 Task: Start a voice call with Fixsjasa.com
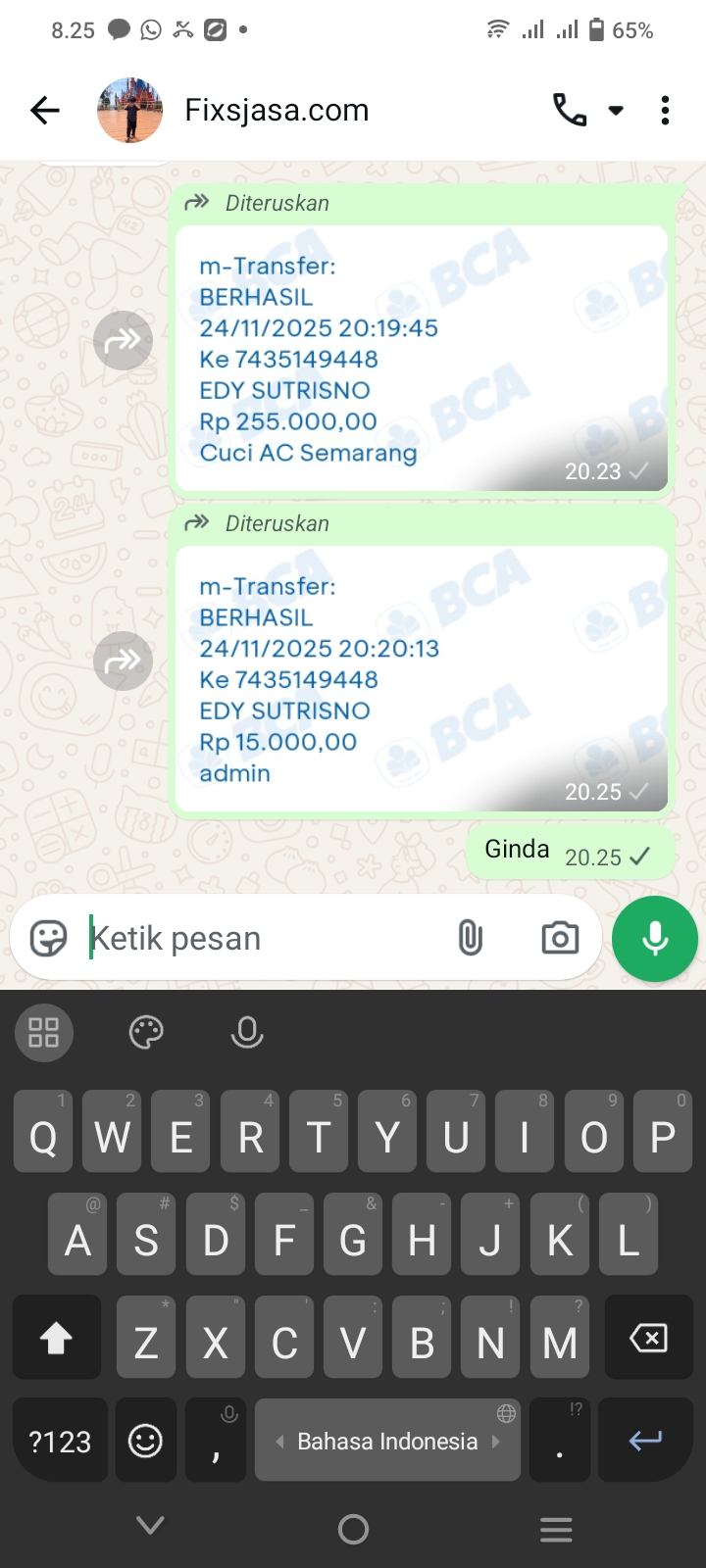pyautogui.click(x=570, y=111)
